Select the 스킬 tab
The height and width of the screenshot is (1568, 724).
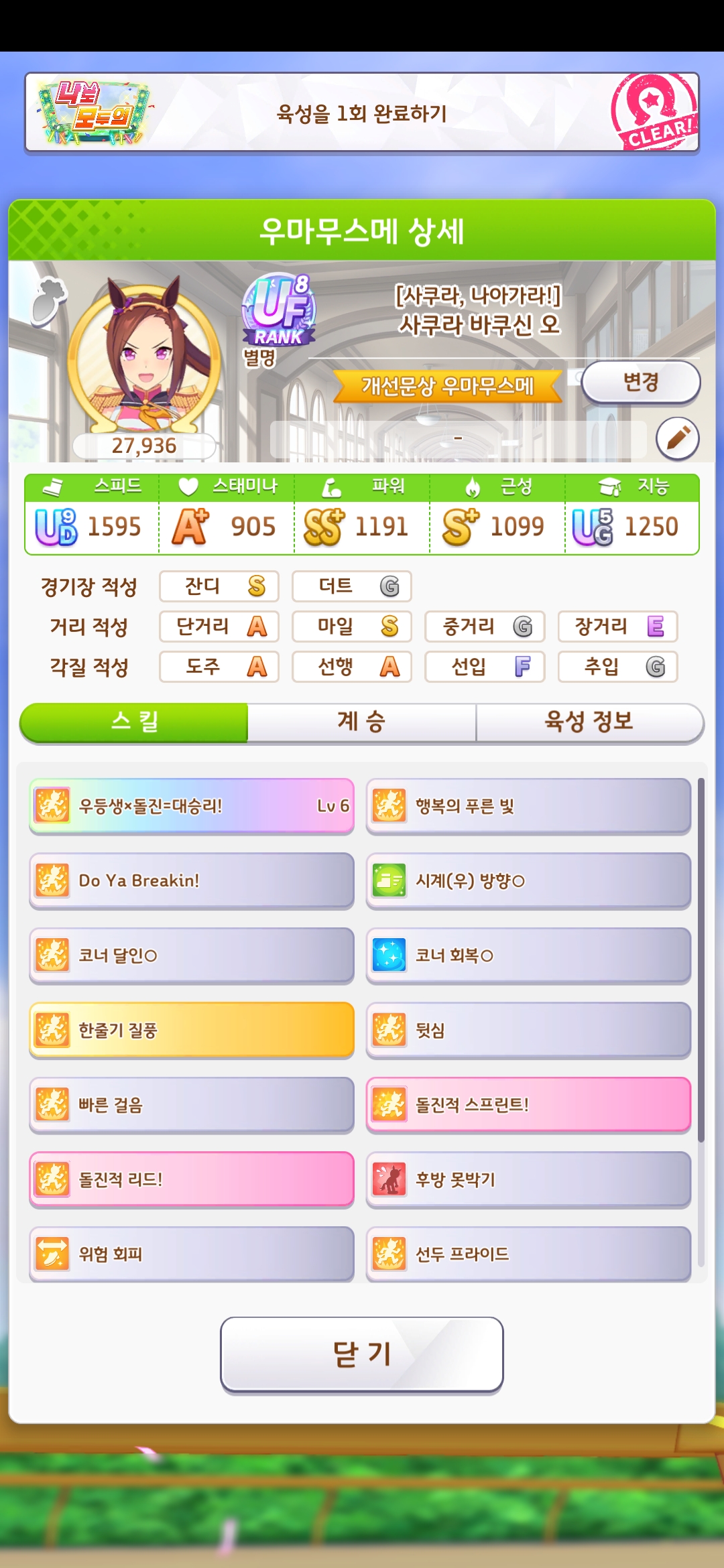point(134,722)
